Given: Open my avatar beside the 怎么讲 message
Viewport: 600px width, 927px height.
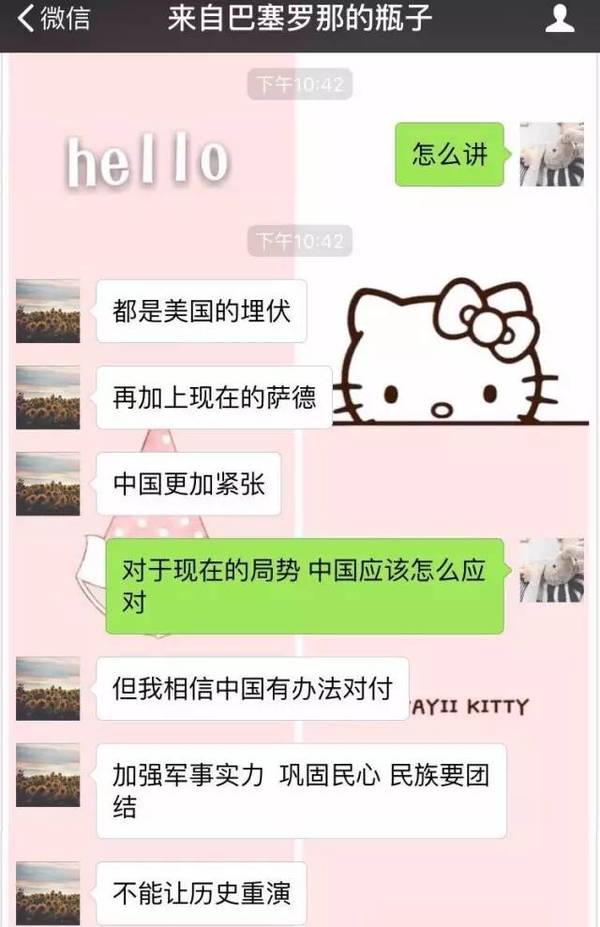Looking at the screenshot, I should pyautogui.click(x=551, y=154).
